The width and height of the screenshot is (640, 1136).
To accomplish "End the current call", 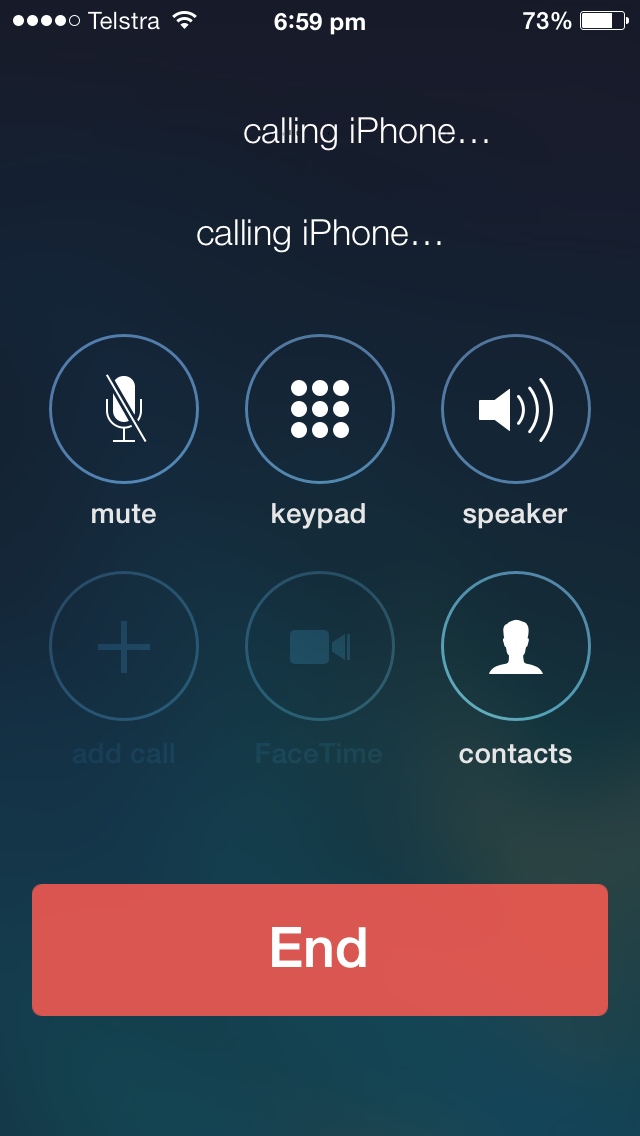I will point(320,950).
